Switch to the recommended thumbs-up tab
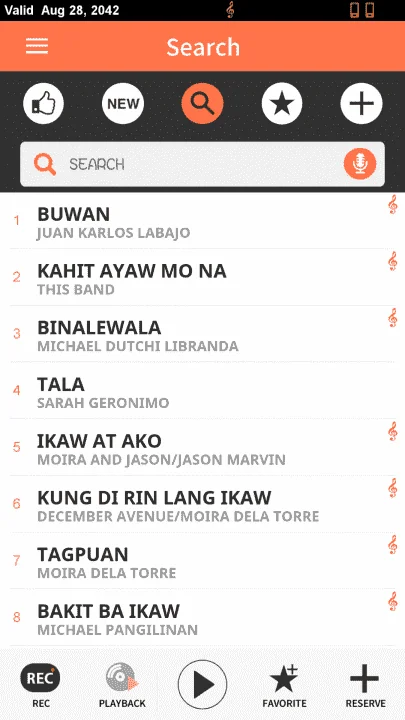 [43, 104]
